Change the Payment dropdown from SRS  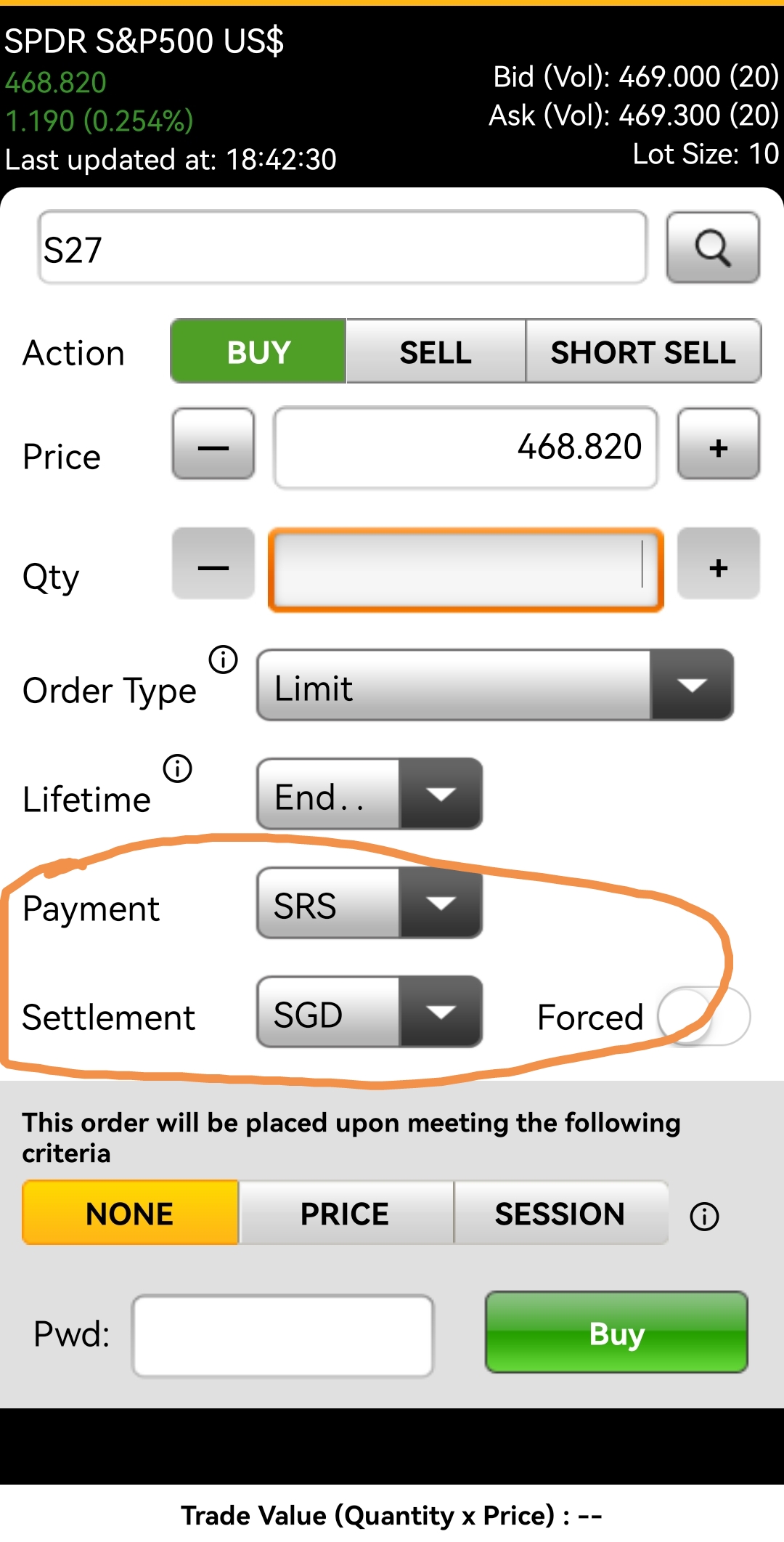[x=369, y=904]
